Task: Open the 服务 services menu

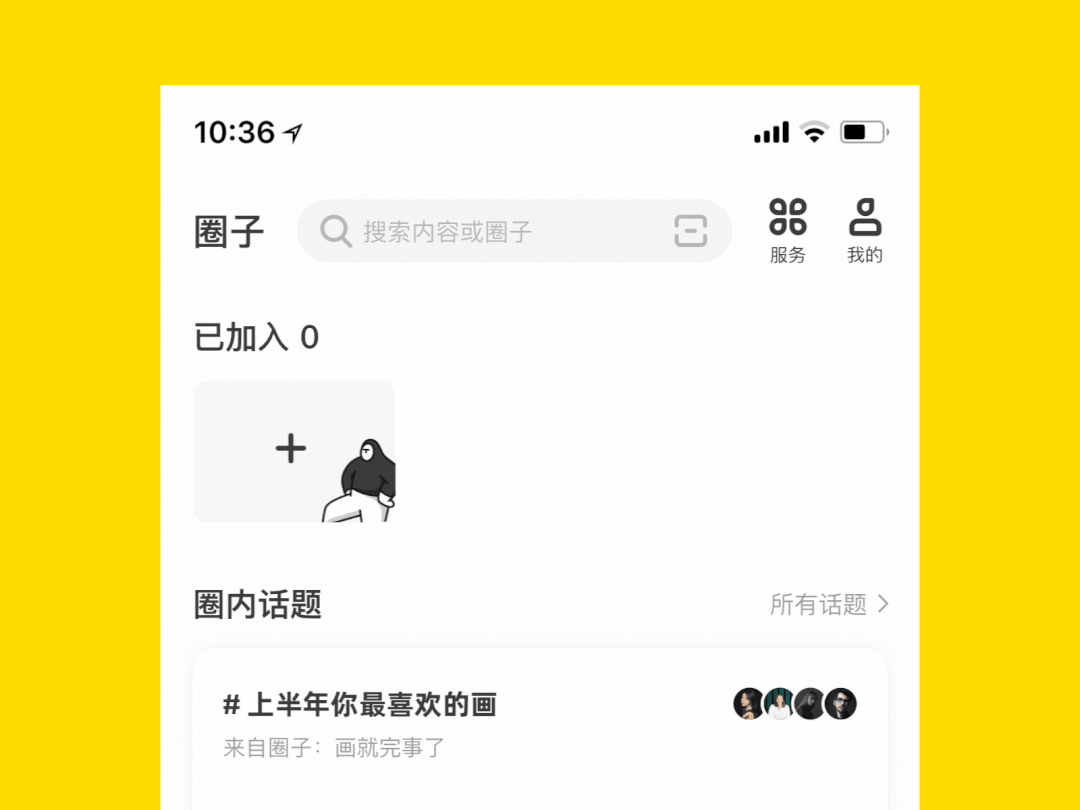Action: coord(788,230)
